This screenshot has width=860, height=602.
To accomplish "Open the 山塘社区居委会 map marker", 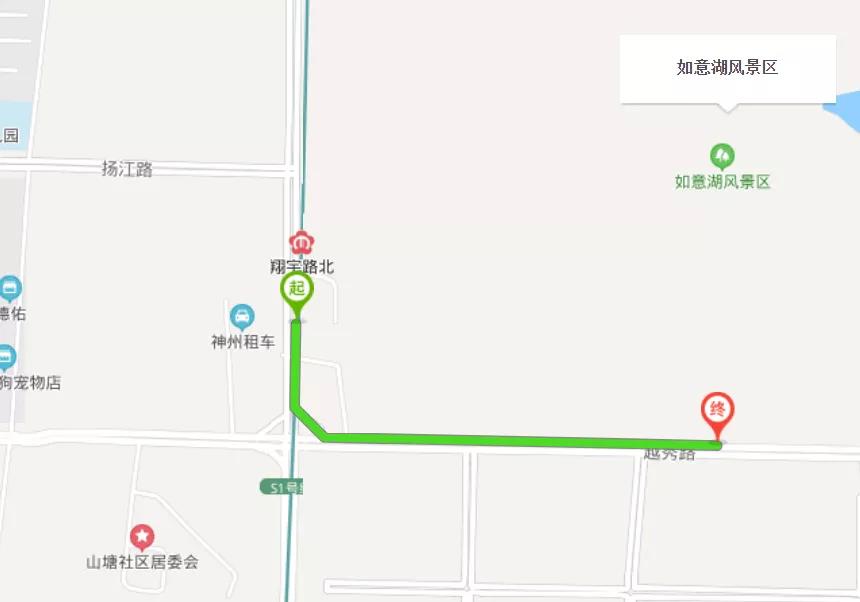I will [142, 538].
